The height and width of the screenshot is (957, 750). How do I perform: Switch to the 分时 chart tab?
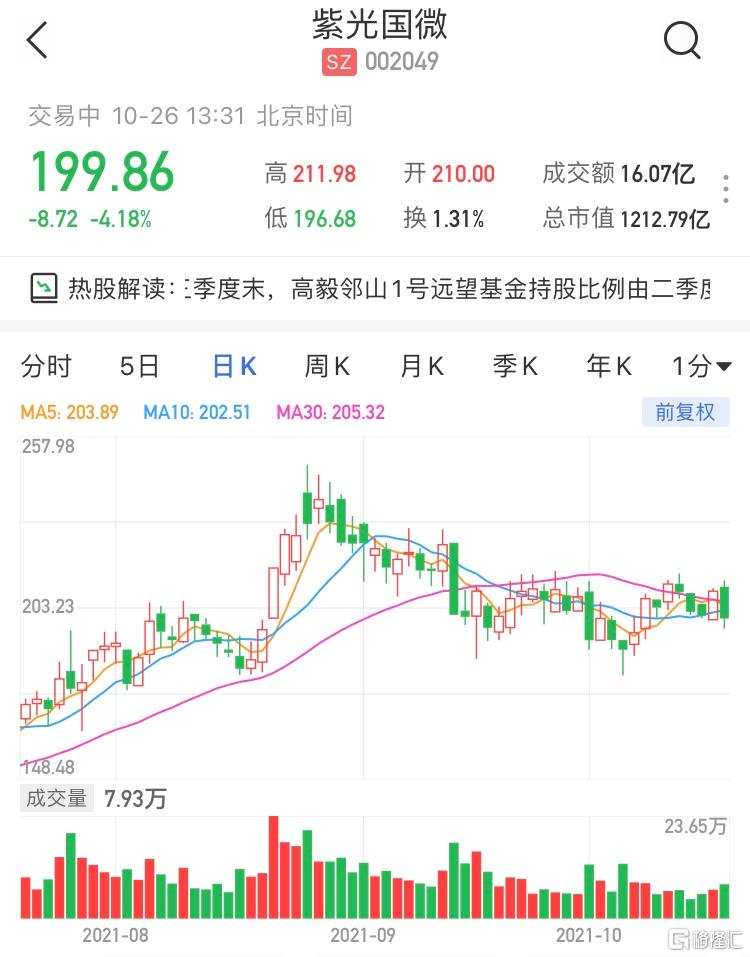point(46,367)
